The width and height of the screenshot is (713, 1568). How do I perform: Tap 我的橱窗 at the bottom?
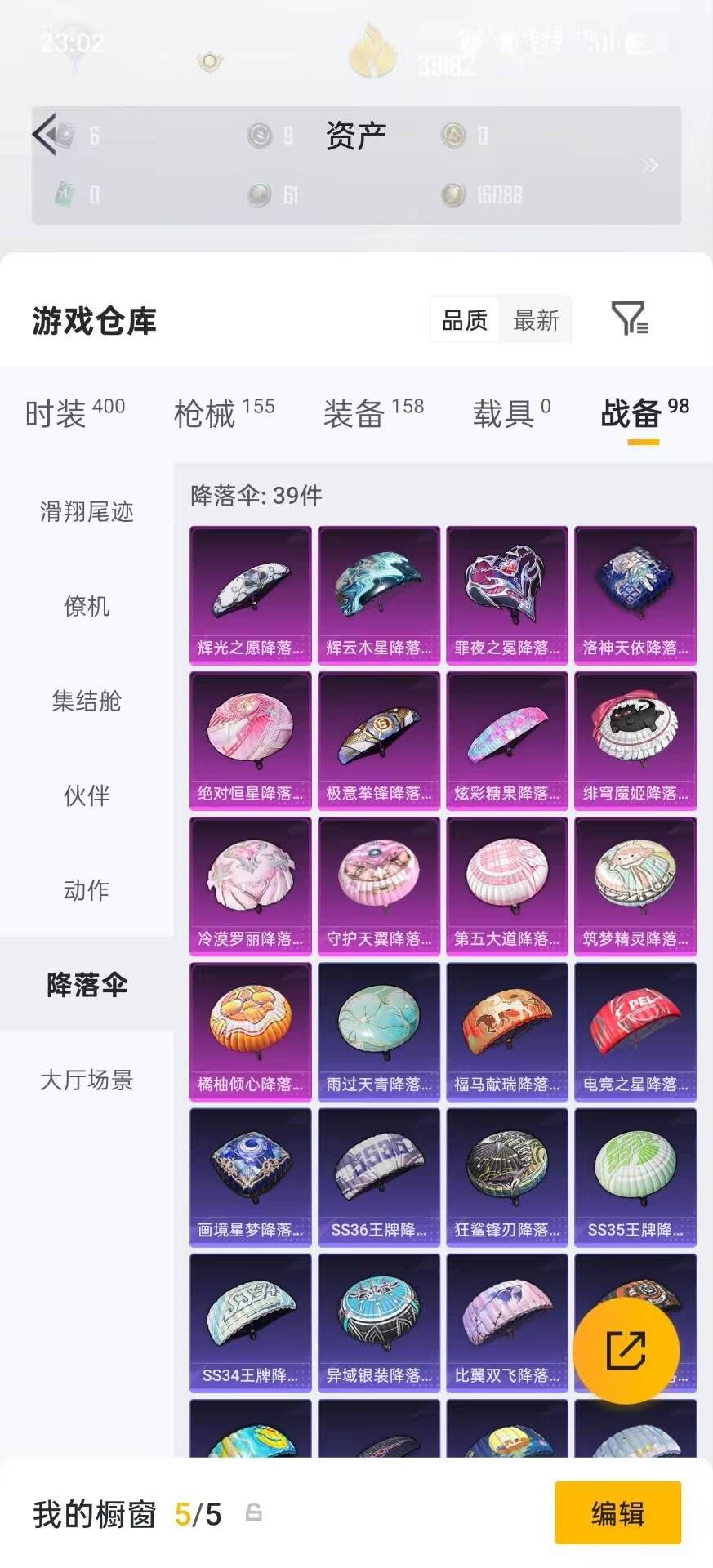tap(94, 1515)
